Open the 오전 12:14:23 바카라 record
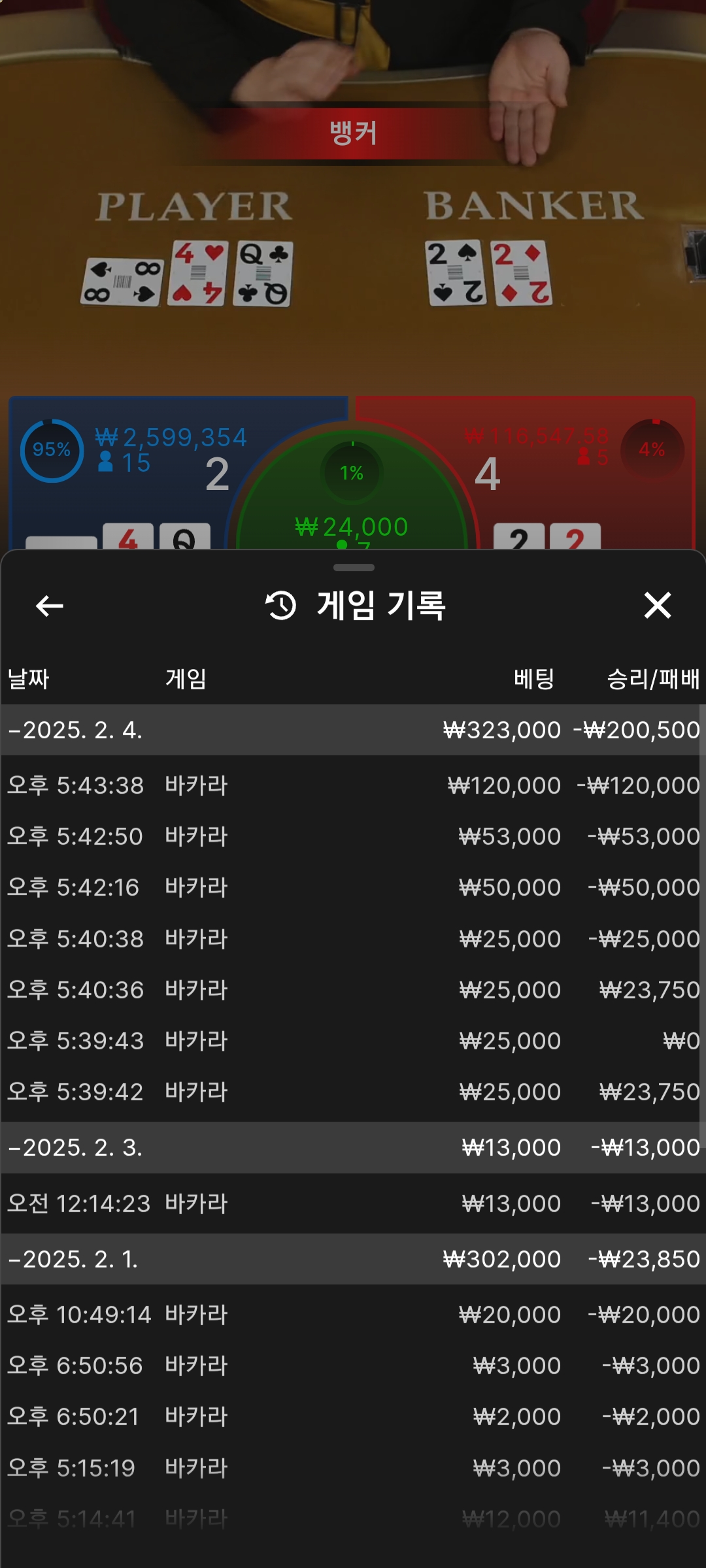 tap(353, 1203)
